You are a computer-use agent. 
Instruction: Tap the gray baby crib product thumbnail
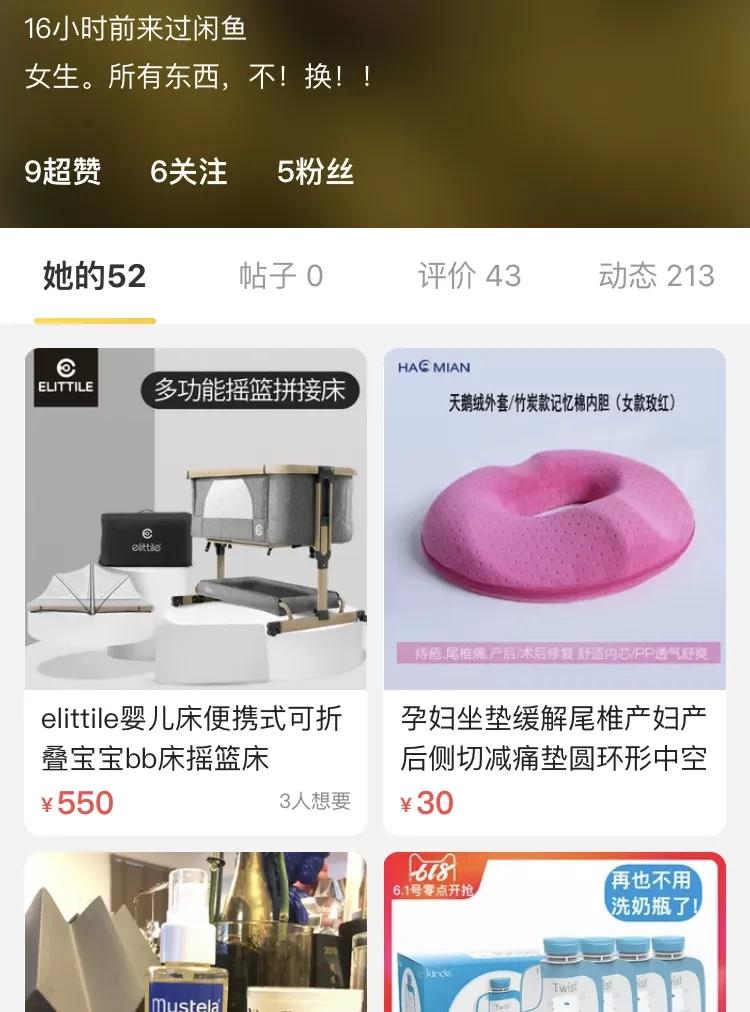click(x=195, y=515)
